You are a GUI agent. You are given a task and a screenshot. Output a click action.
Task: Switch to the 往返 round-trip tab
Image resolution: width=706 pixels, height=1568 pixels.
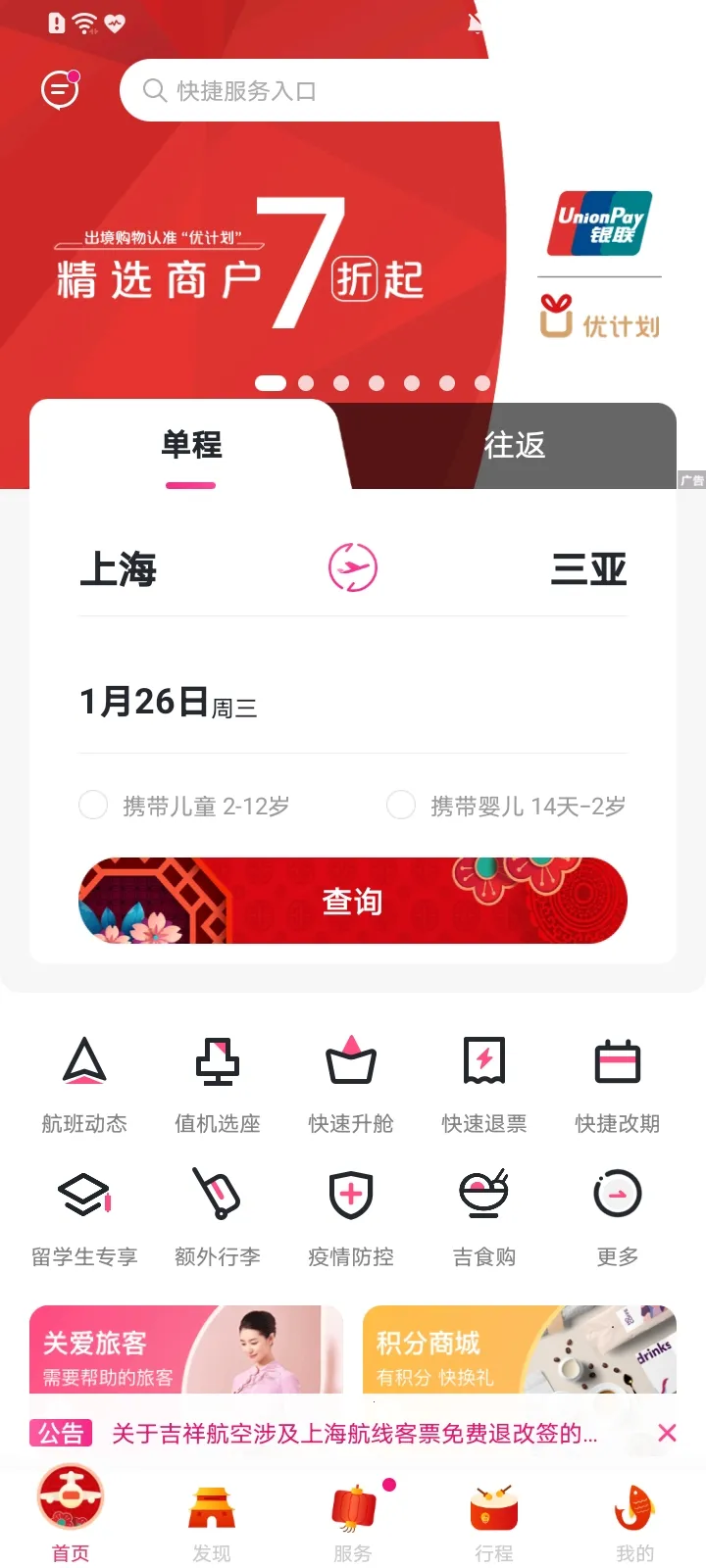[514, 446]
